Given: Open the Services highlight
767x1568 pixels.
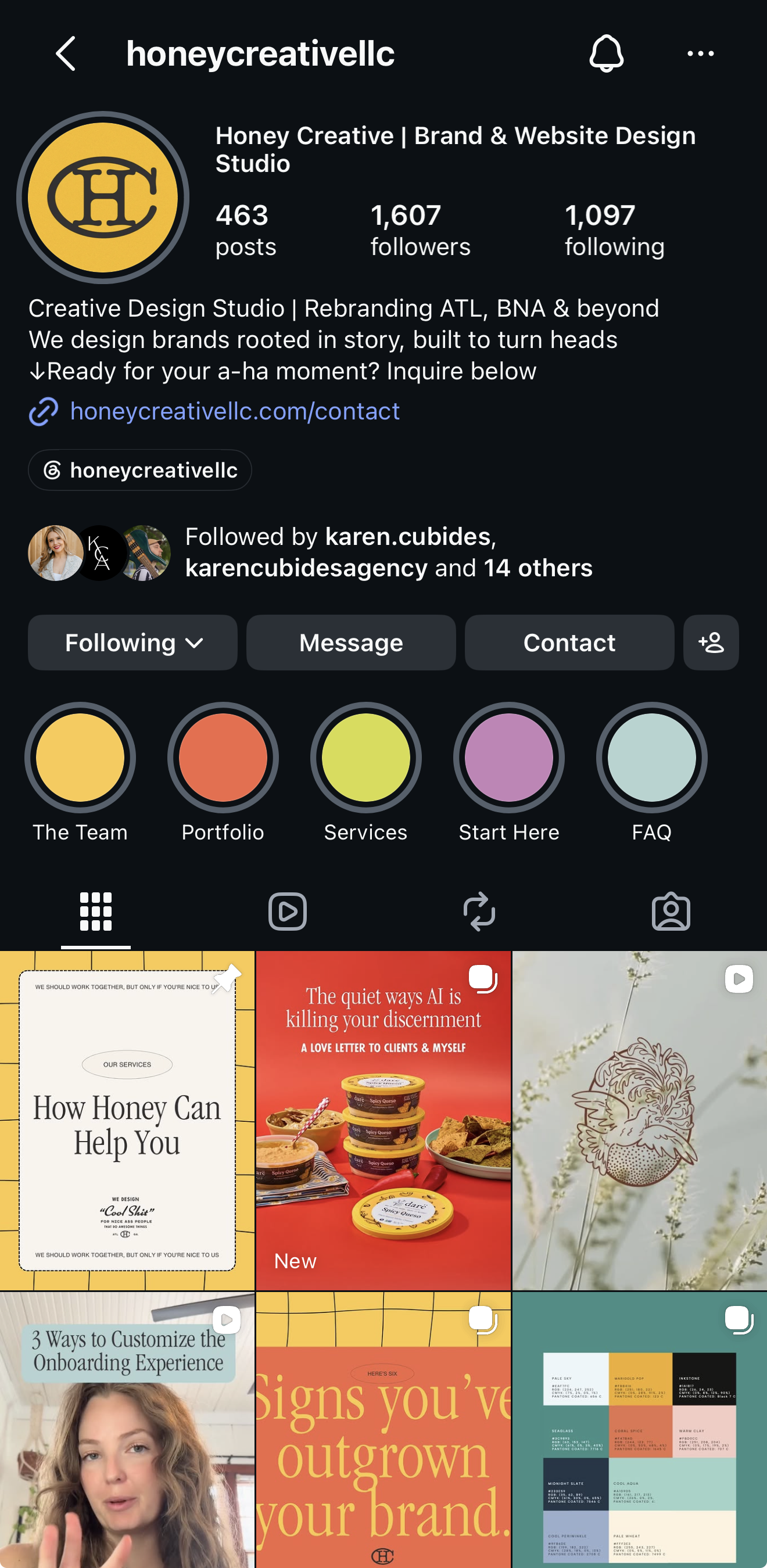Looking at the screenshot, I should [366, 758].
